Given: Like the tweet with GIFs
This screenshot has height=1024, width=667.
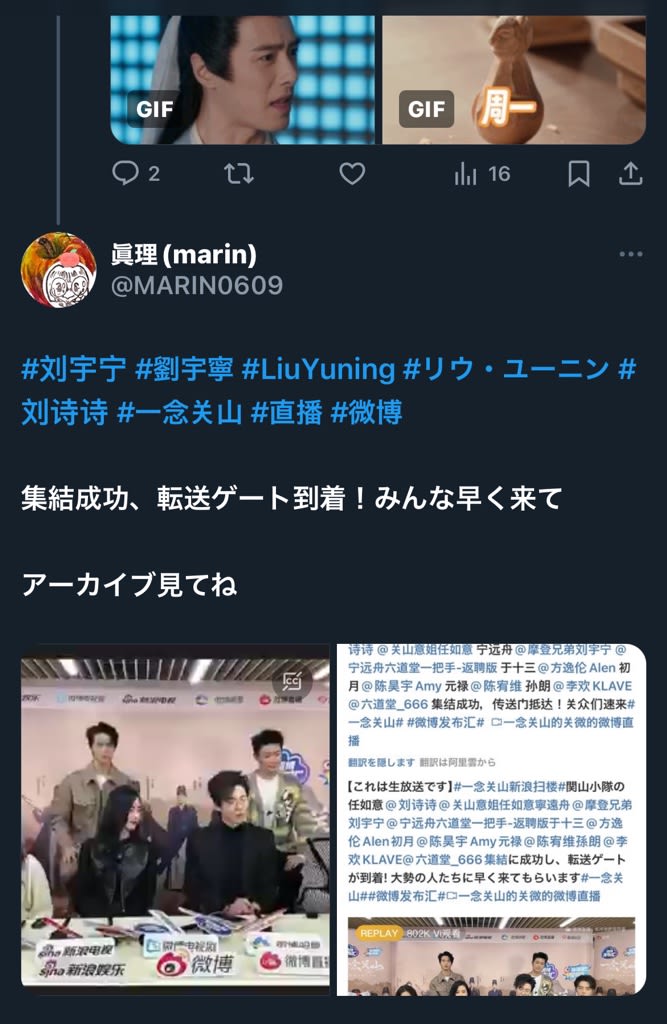Looking at the screenshot, I should click(x=351, y=174).
